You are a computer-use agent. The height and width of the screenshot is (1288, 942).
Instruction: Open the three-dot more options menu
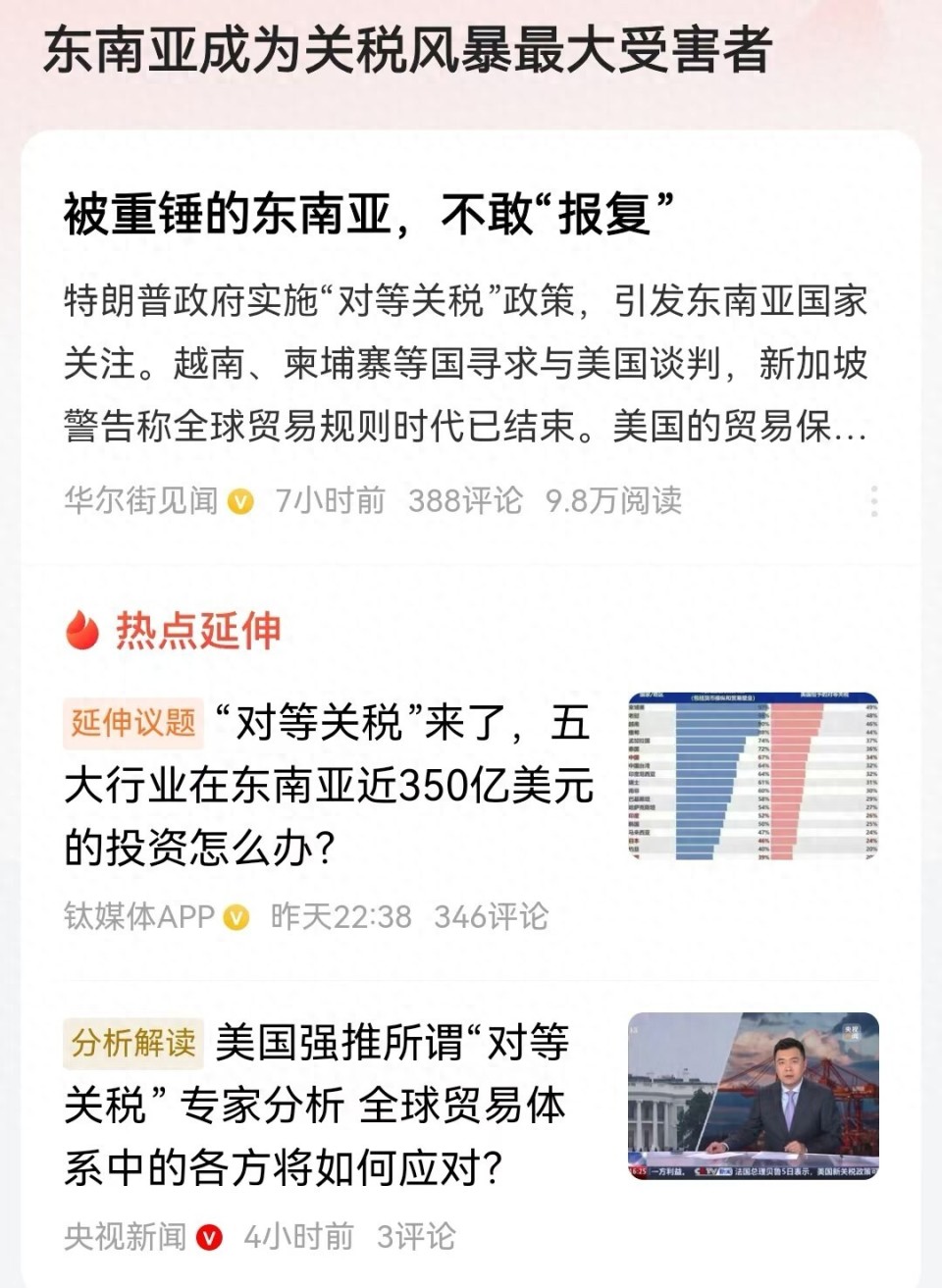tap(872, 502)
